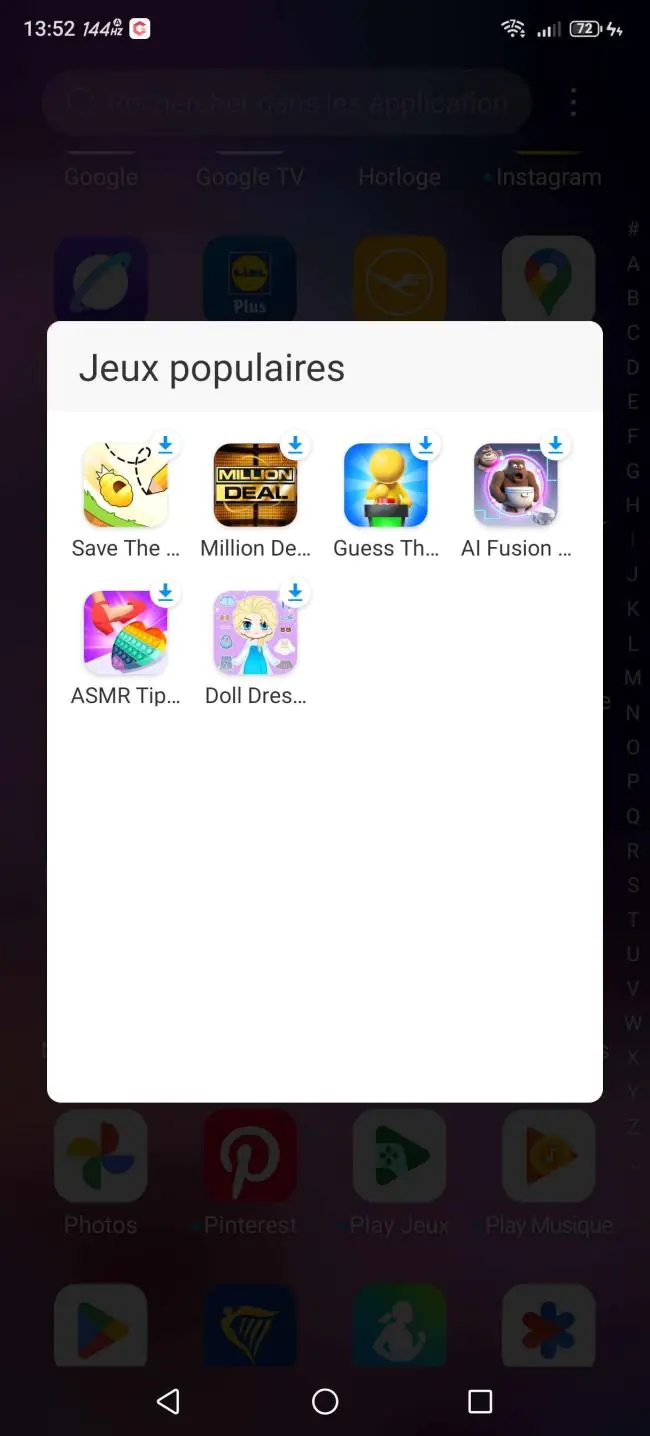Image resolution: width=650 pixels, height=1436 pixels.
Task: Open the Million Deal game
Action: click(x=255, y=485)
